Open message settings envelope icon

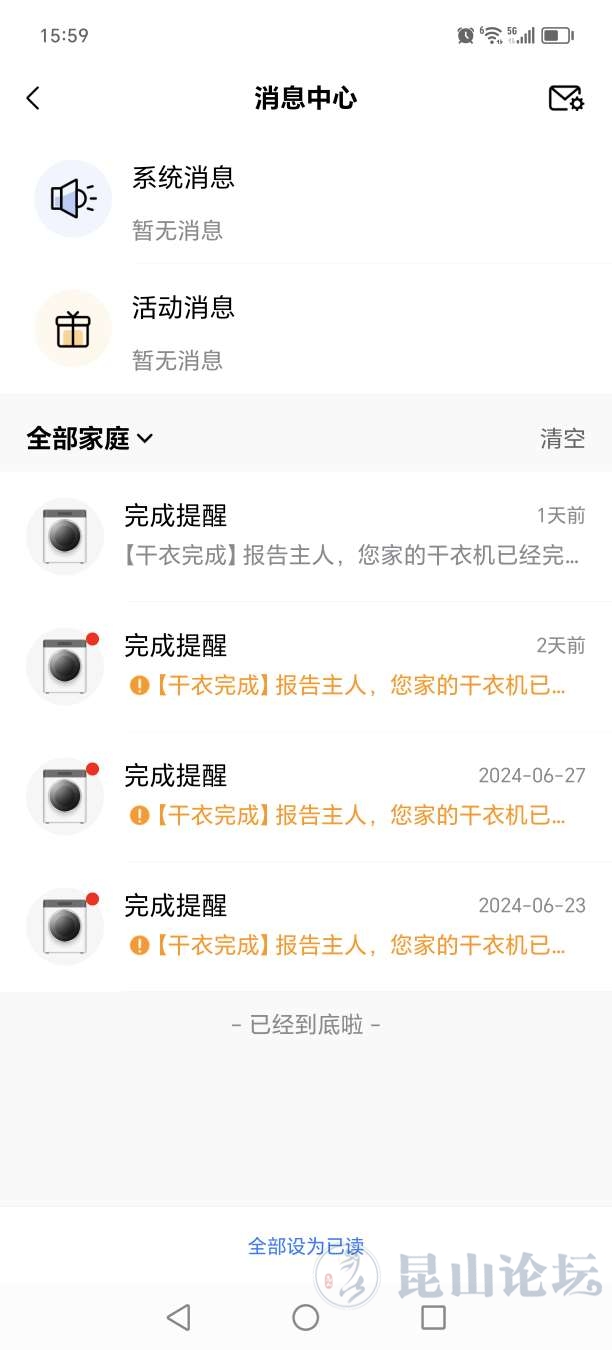tap(566, 98)
